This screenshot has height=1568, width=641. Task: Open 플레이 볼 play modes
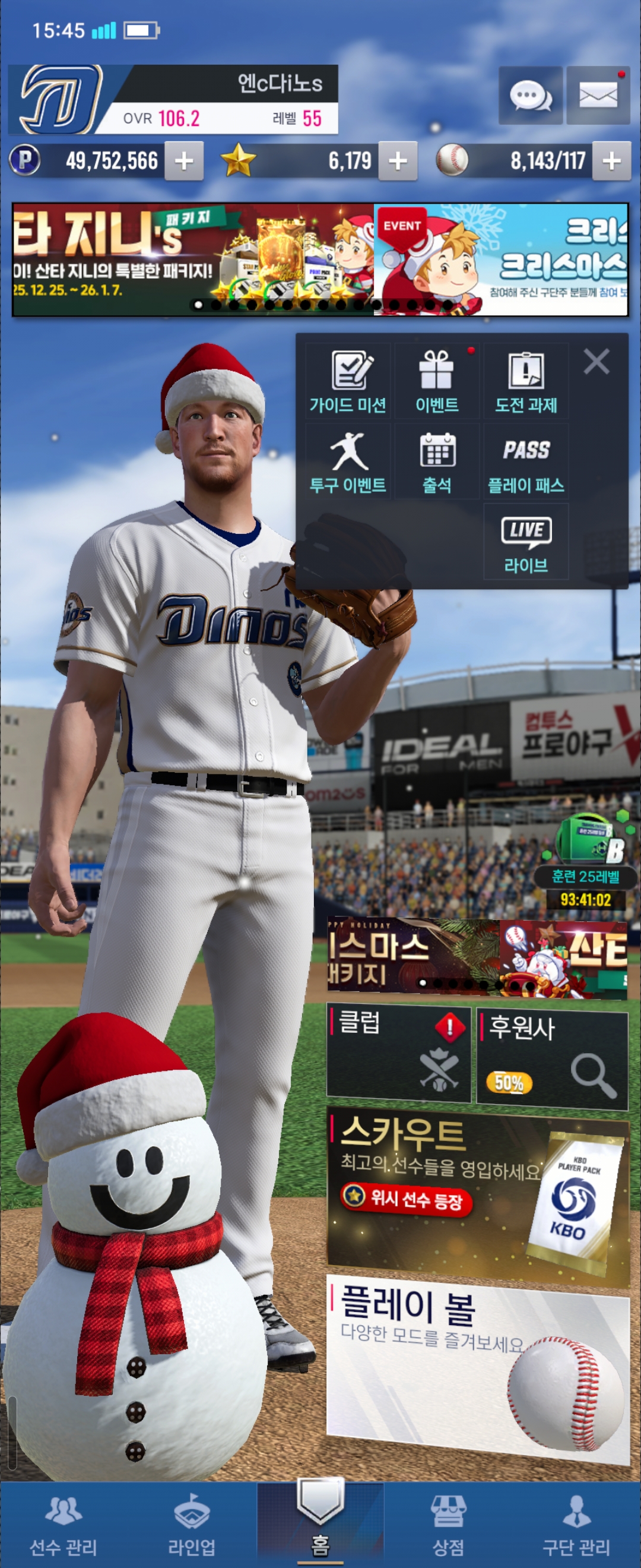click(477, 1368)
